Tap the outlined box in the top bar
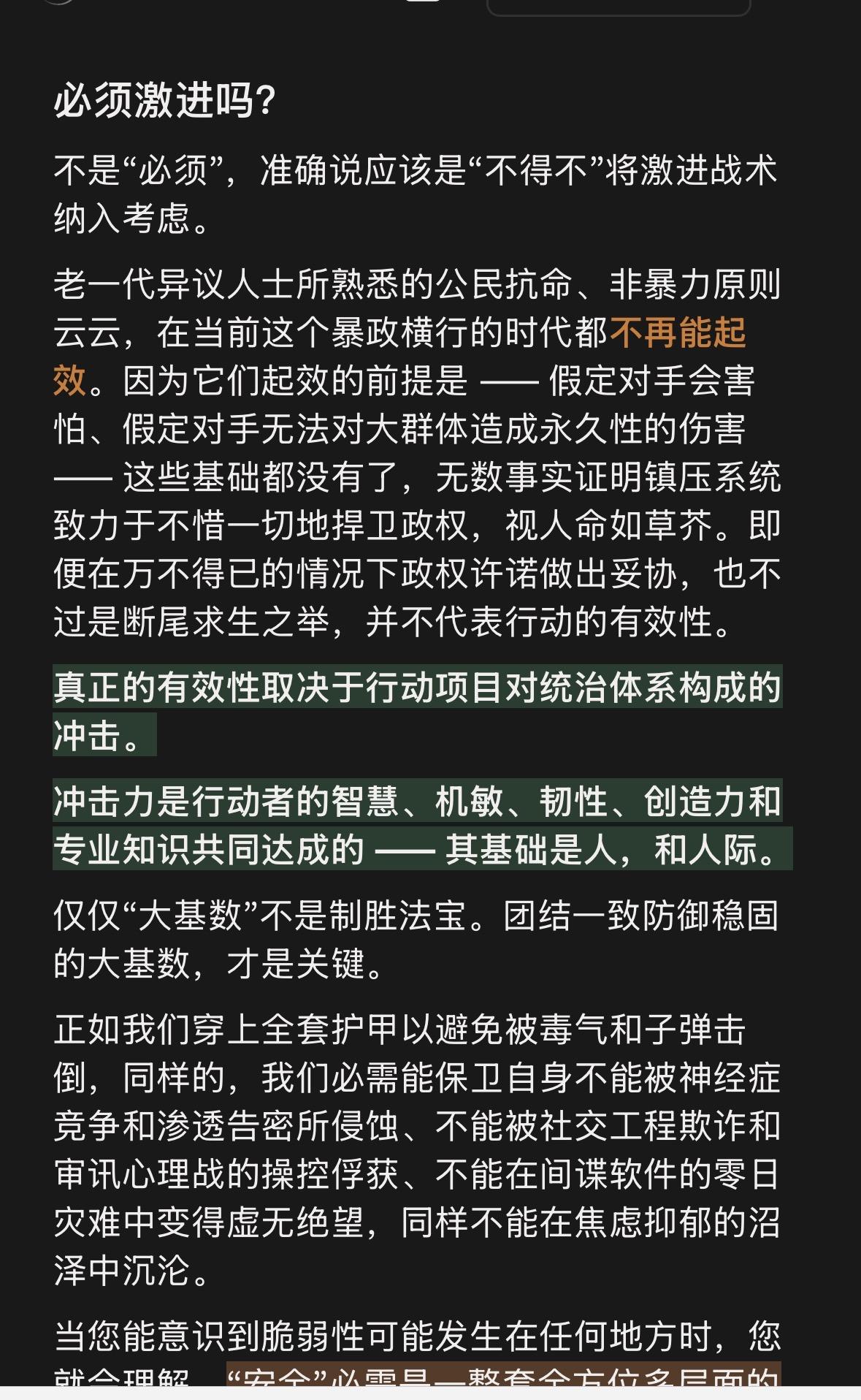The height and width of the screenshot is (1400, 861). pos(618,7)
